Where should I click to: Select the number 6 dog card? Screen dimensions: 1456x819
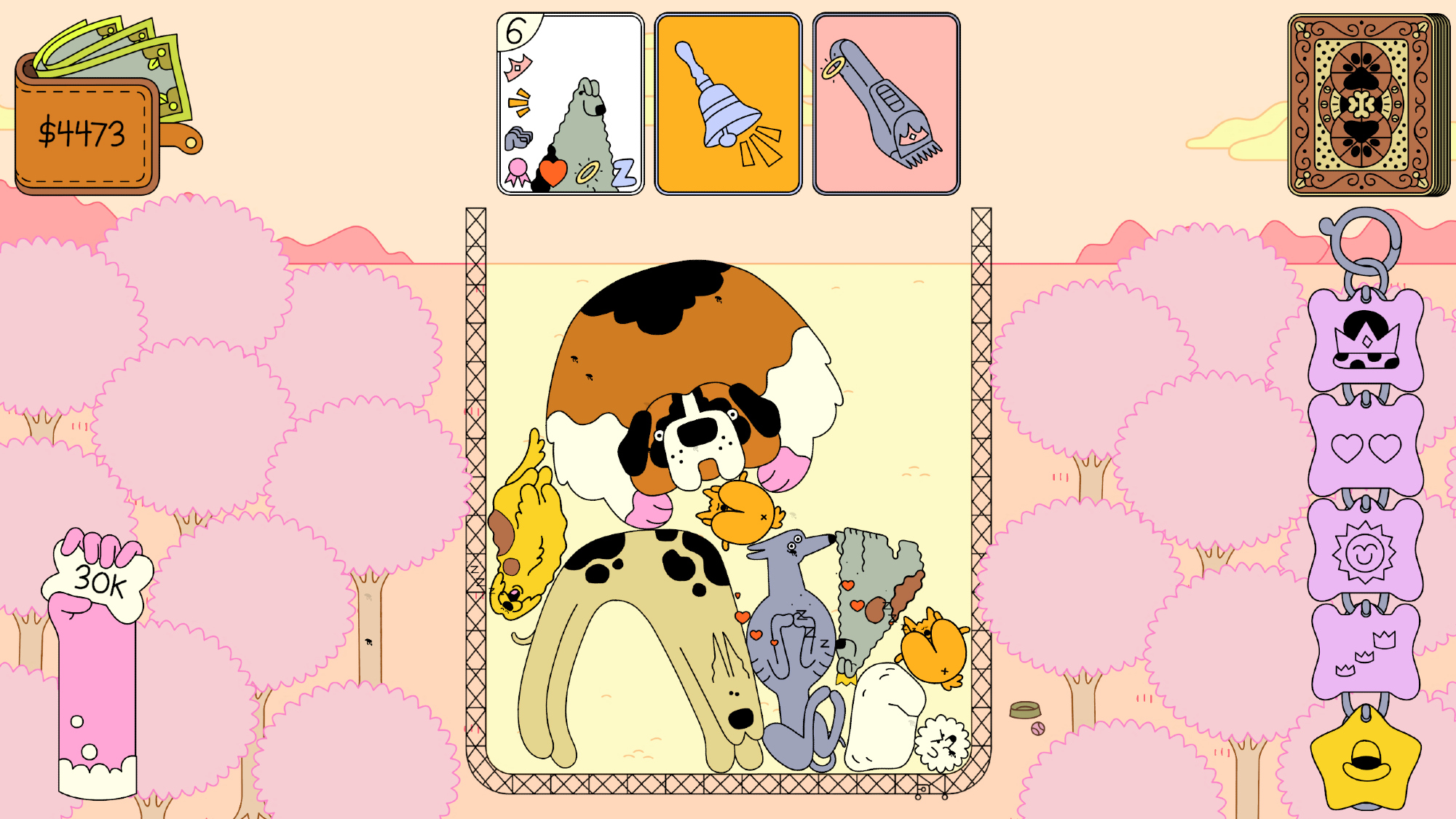click(x=570, y=104)
